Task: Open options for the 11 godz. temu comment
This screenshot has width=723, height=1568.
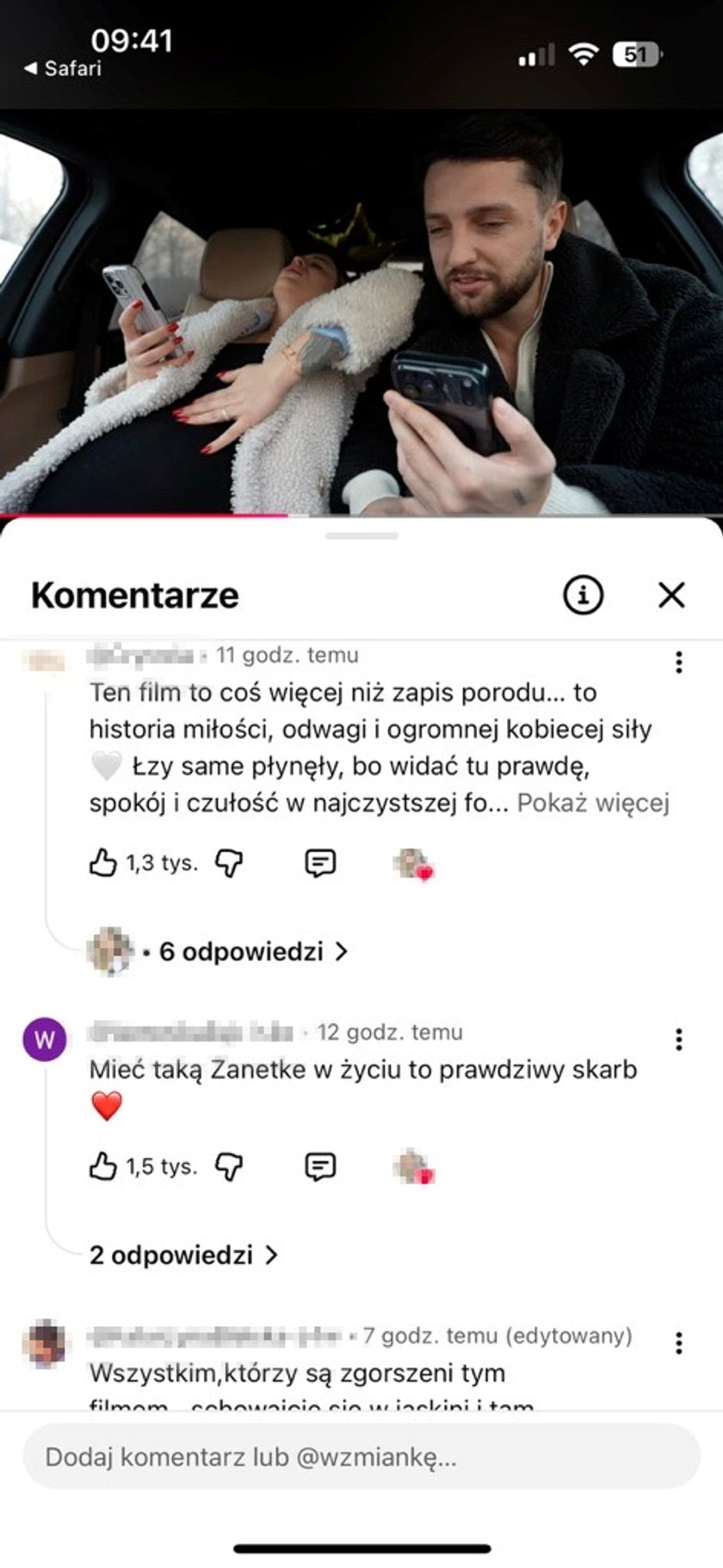Action: coord(679,662)
